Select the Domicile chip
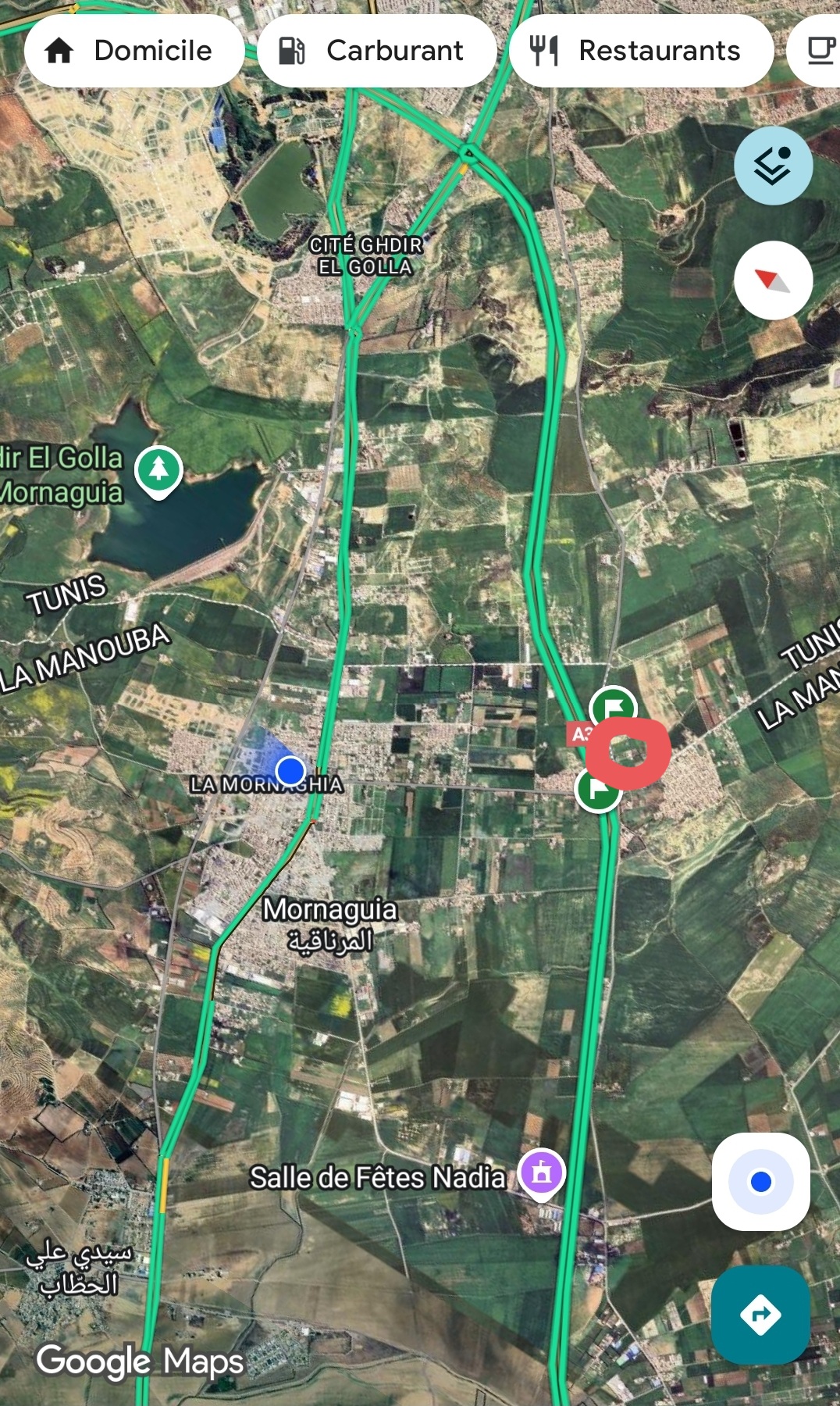The width and height of the screenshot is (840, 1406). point(133,51)
